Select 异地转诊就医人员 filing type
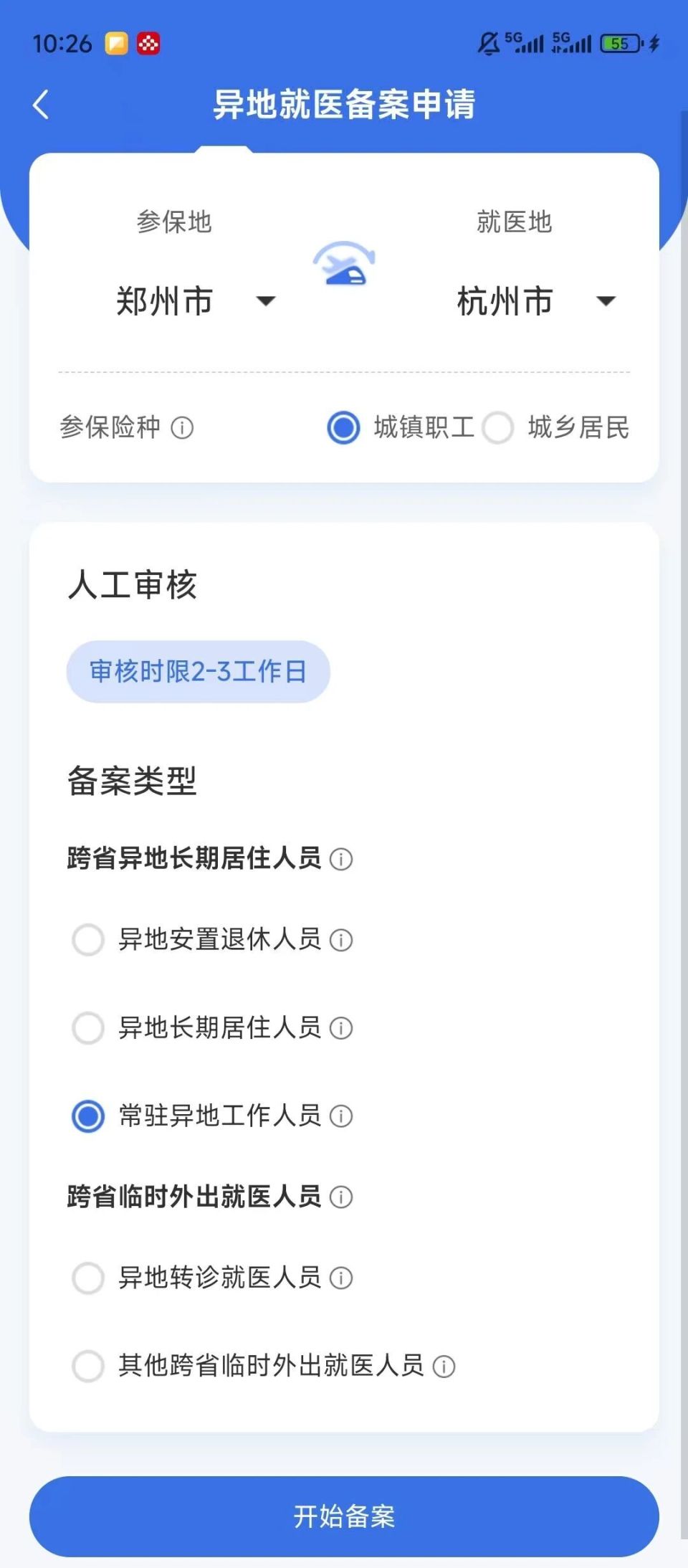This screenshot has height=1568, width=688. coord(88,1278)
